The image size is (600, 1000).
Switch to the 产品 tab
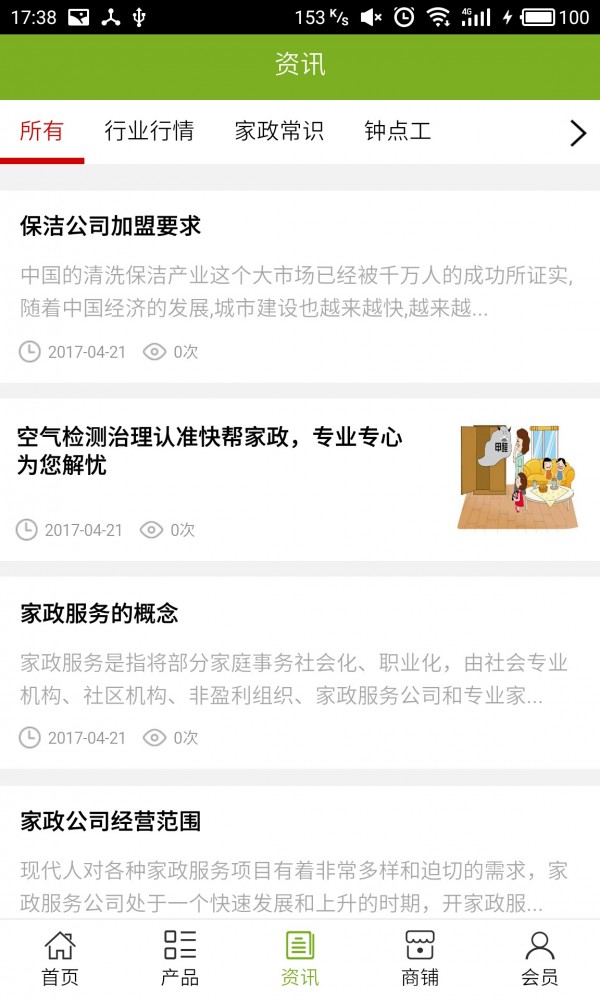click(180, 958)
